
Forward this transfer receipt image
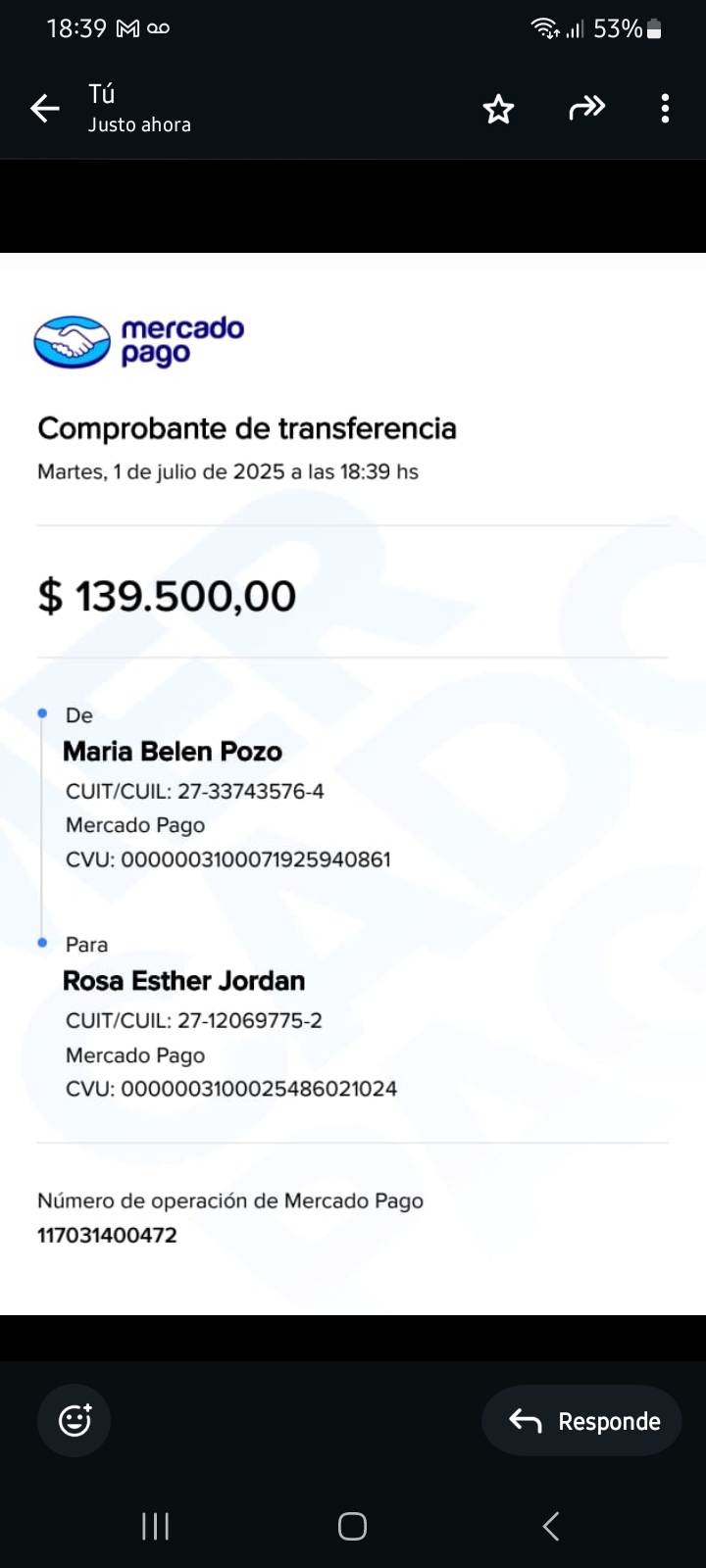586,108
